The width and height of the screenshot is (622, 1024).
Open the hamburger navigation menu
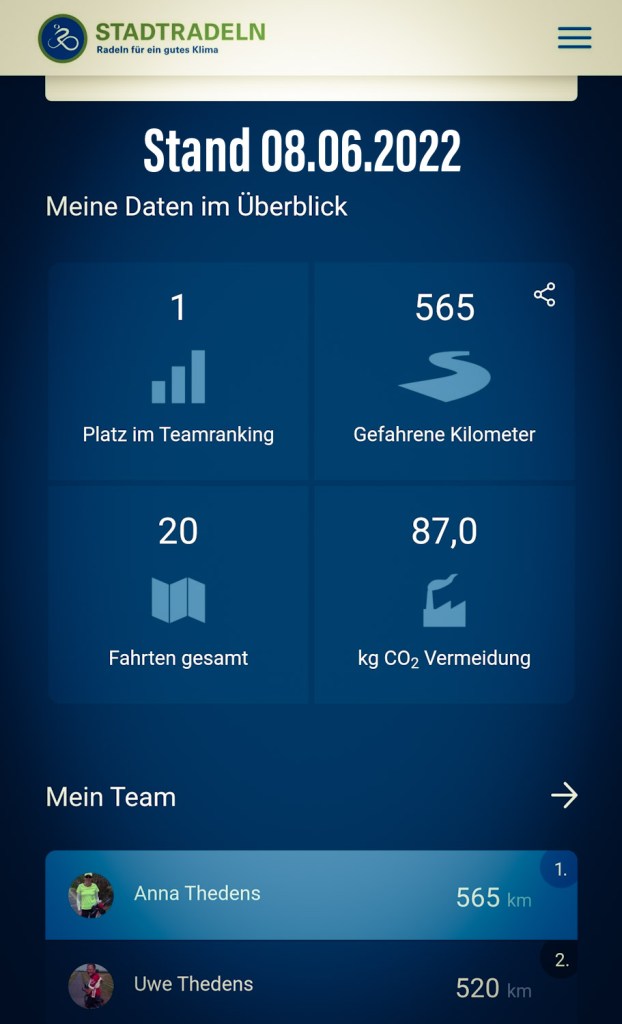pyautogui.click(x=574, y=38)
